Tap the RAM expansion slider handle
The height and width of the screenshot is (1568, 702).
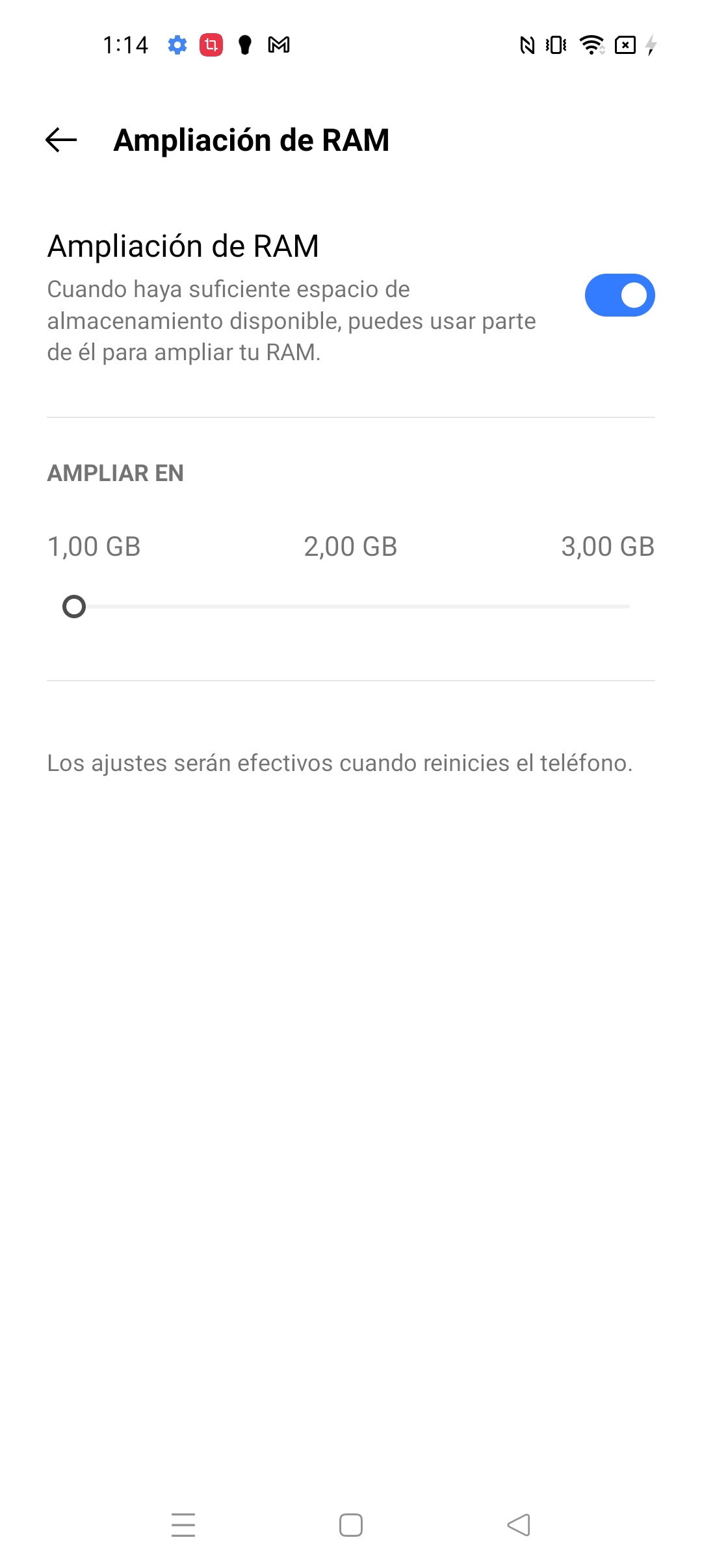pos(74,607)
